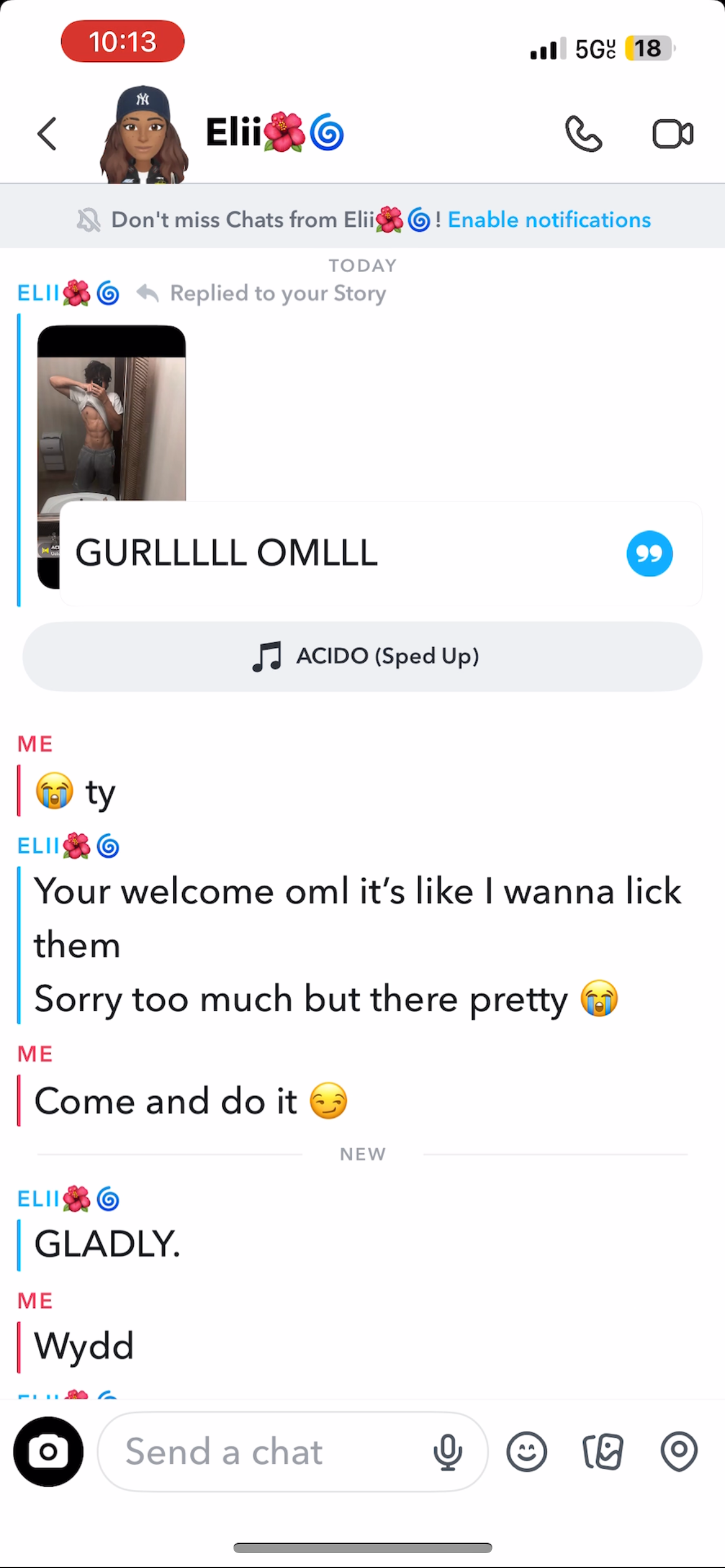725x1568 pixels.
Task: Open the emoji sticker picker
Action: [x=527, y=1452]
